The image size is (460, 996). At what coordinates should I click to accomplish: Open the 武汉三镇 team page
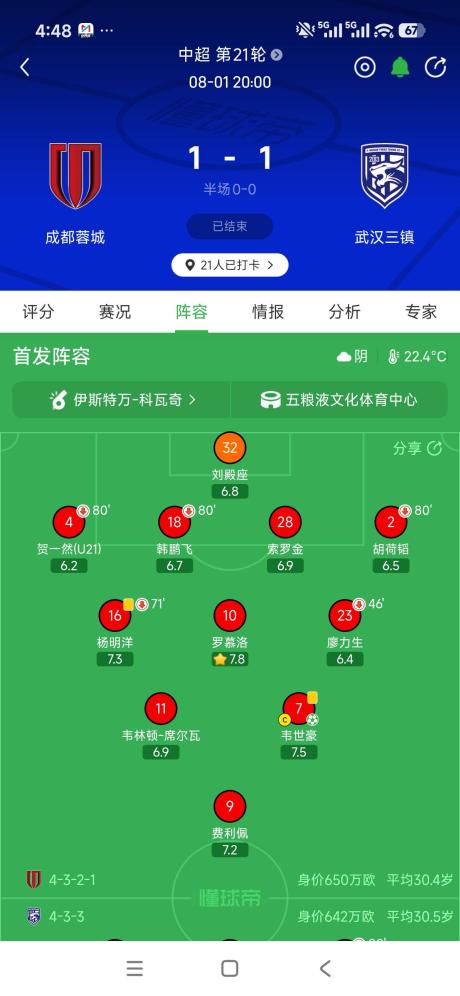pos(384,194)
